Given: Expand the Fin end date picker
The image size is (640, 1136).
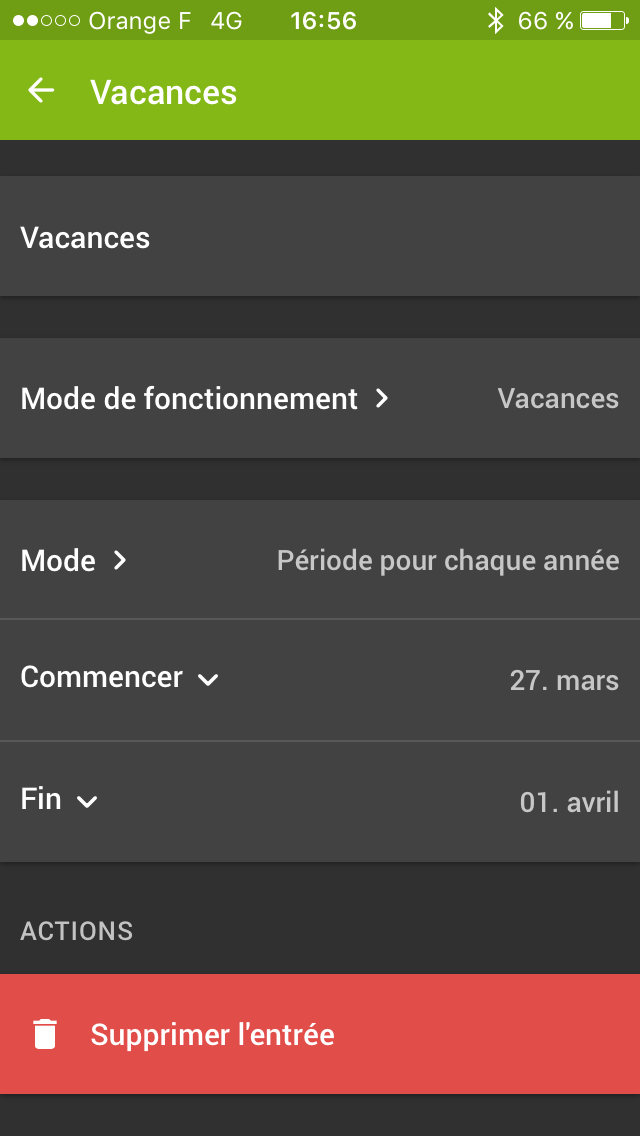Looking at the screenshot, I should click(320, 801).
